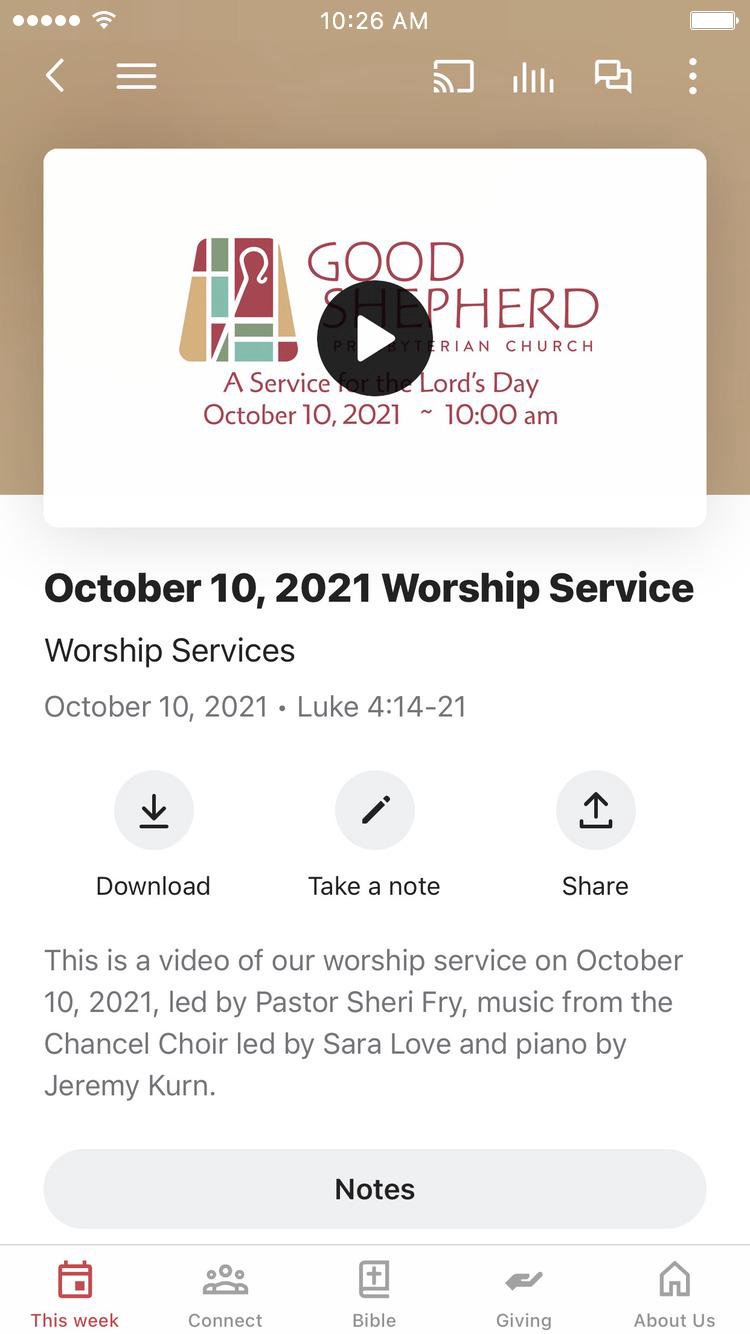
Task: Open the three-dot overflow menu
Action: pyautogui.click(x=692, y=76)
